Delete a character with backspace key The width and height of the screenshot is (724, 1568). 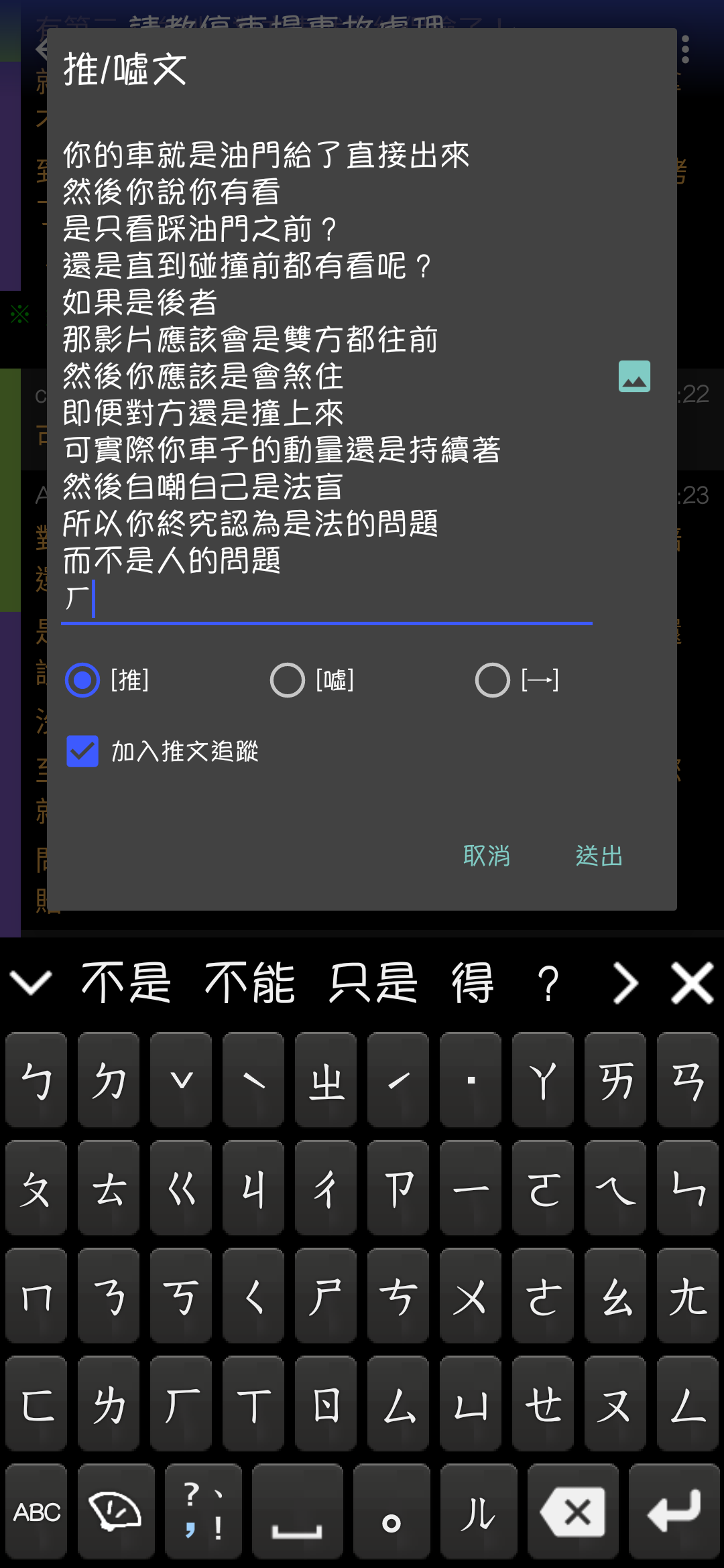pos(573,1512)
